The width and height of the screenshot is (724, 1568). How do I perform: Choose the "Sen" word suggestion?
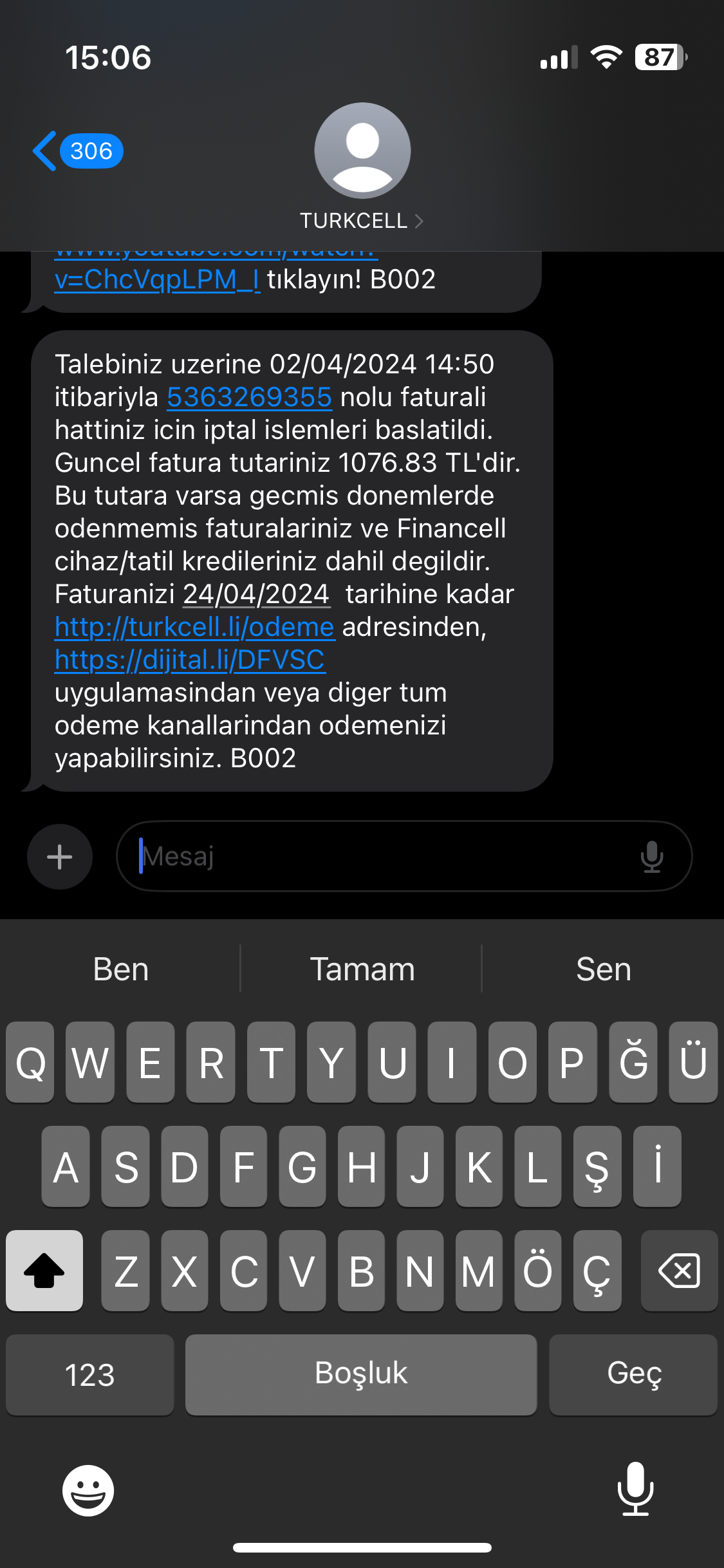[603, 969]
